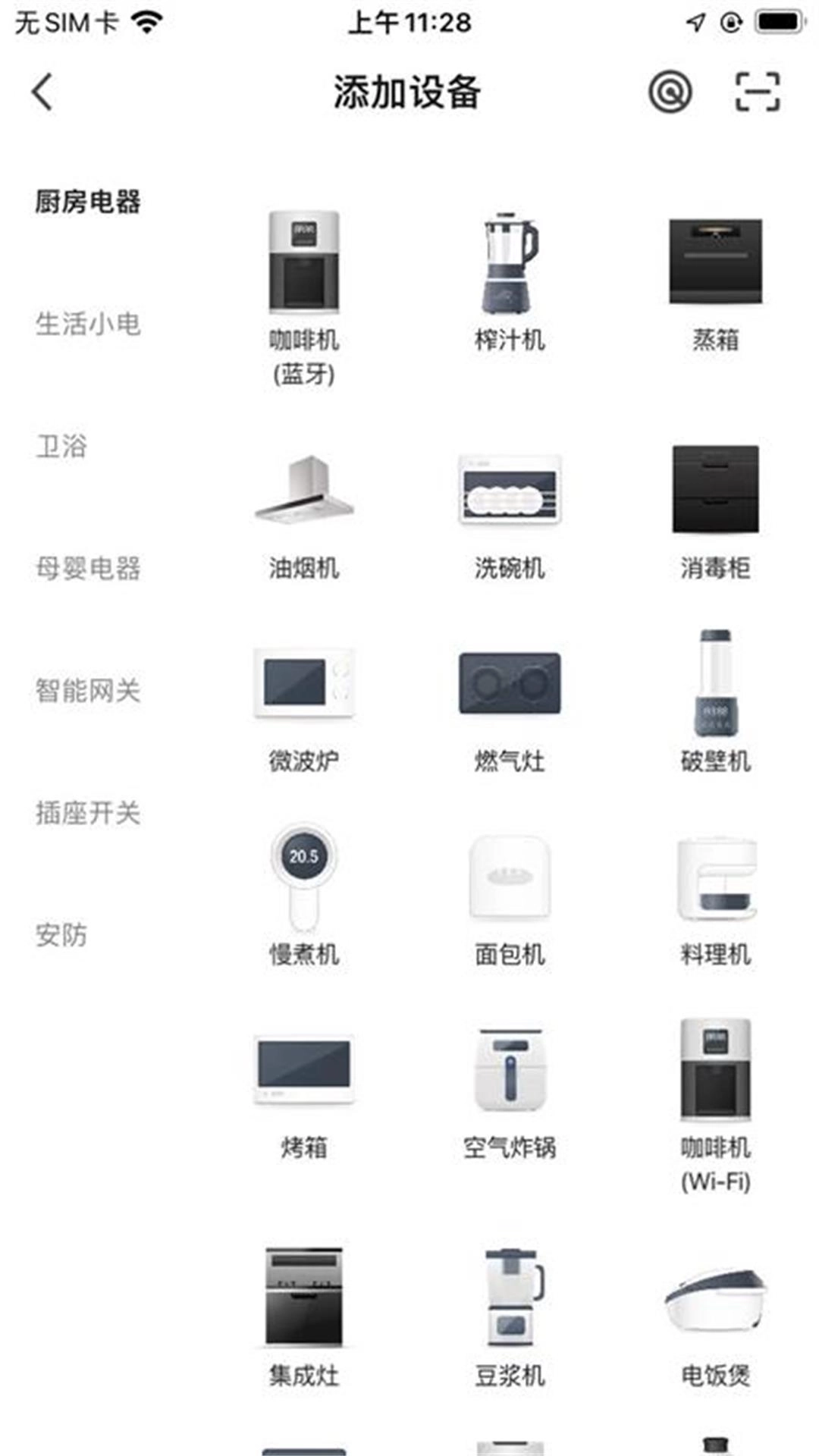Choose the 榨汁机 device
Viewport: 819px width, 1456px height.
coord(510,281)
